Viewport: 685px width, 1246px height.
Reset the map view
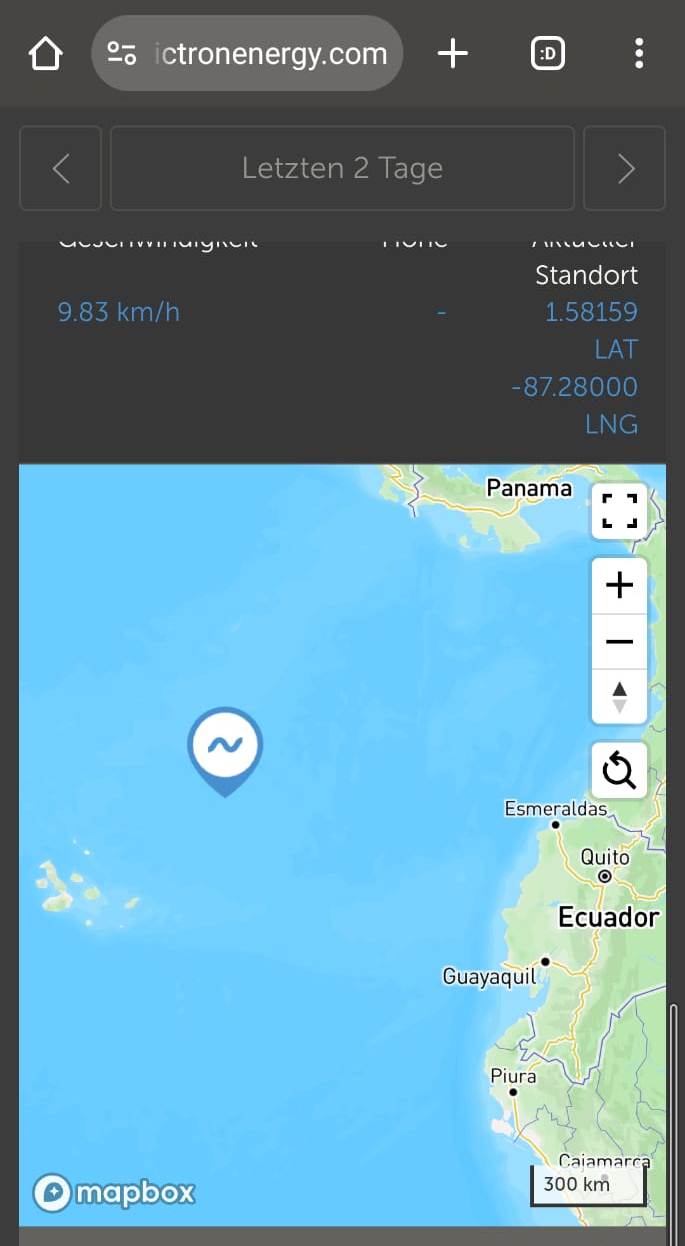coord(619,771)
